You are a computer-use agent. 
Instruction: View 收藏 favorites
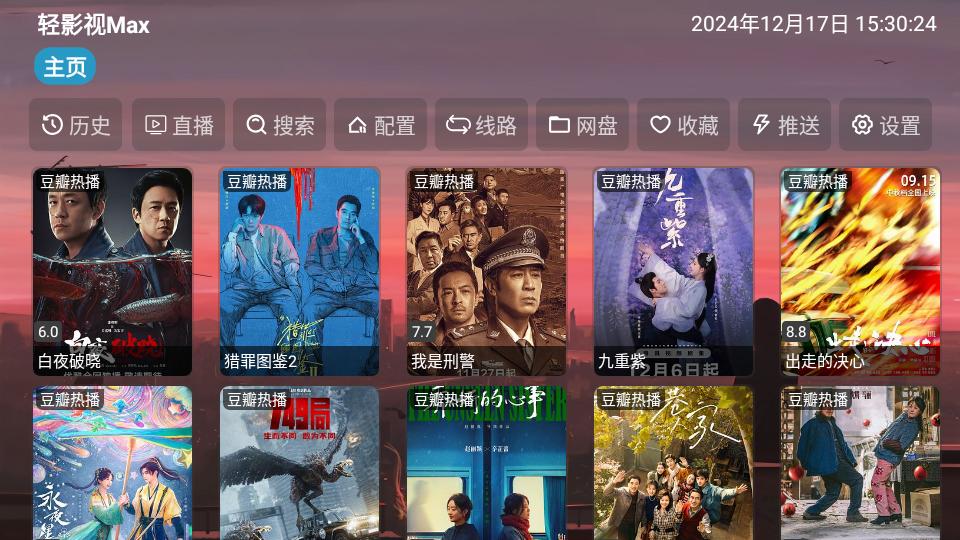point(684,125)
